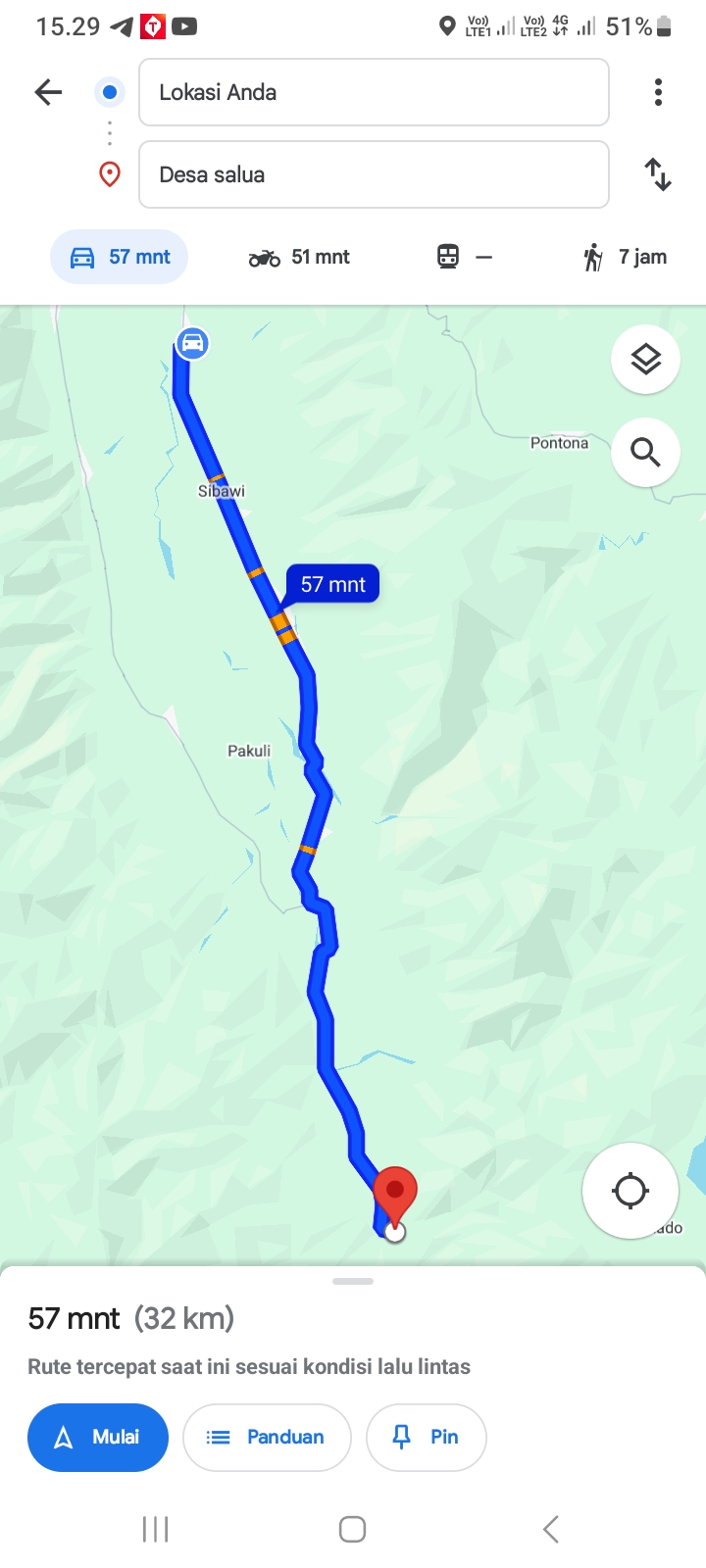
Task: Go back with the top-left arrow
Action: [x=48, y=92]
